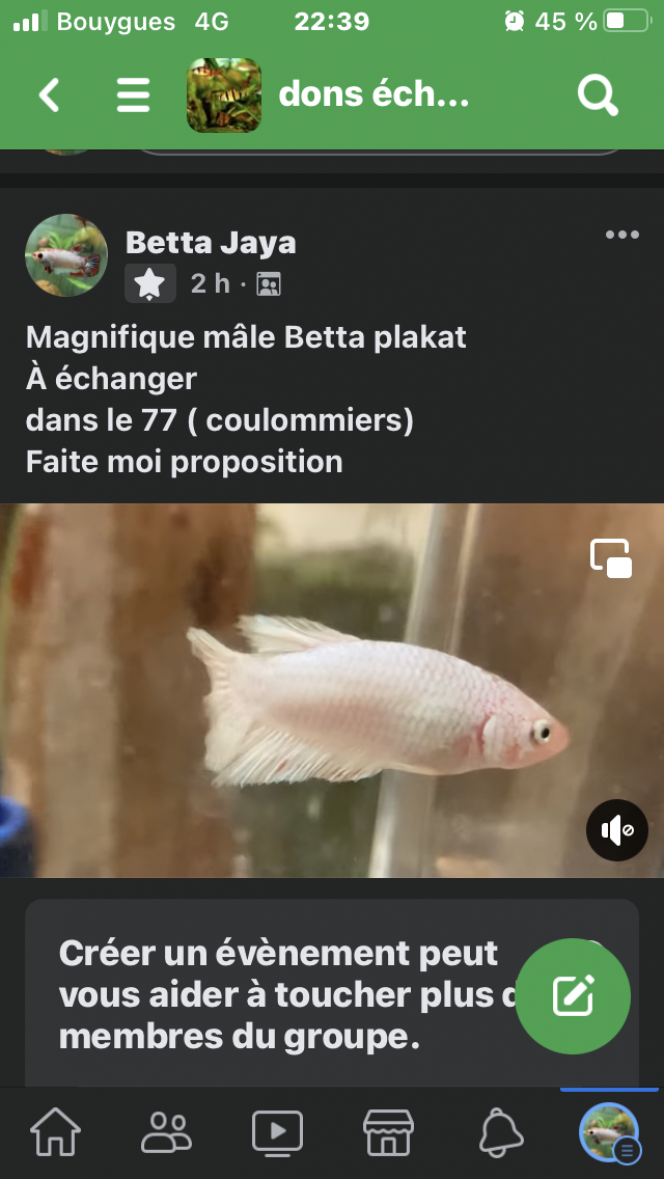
Task: Go to the Home feed tab
Action: pos(56,1132)
